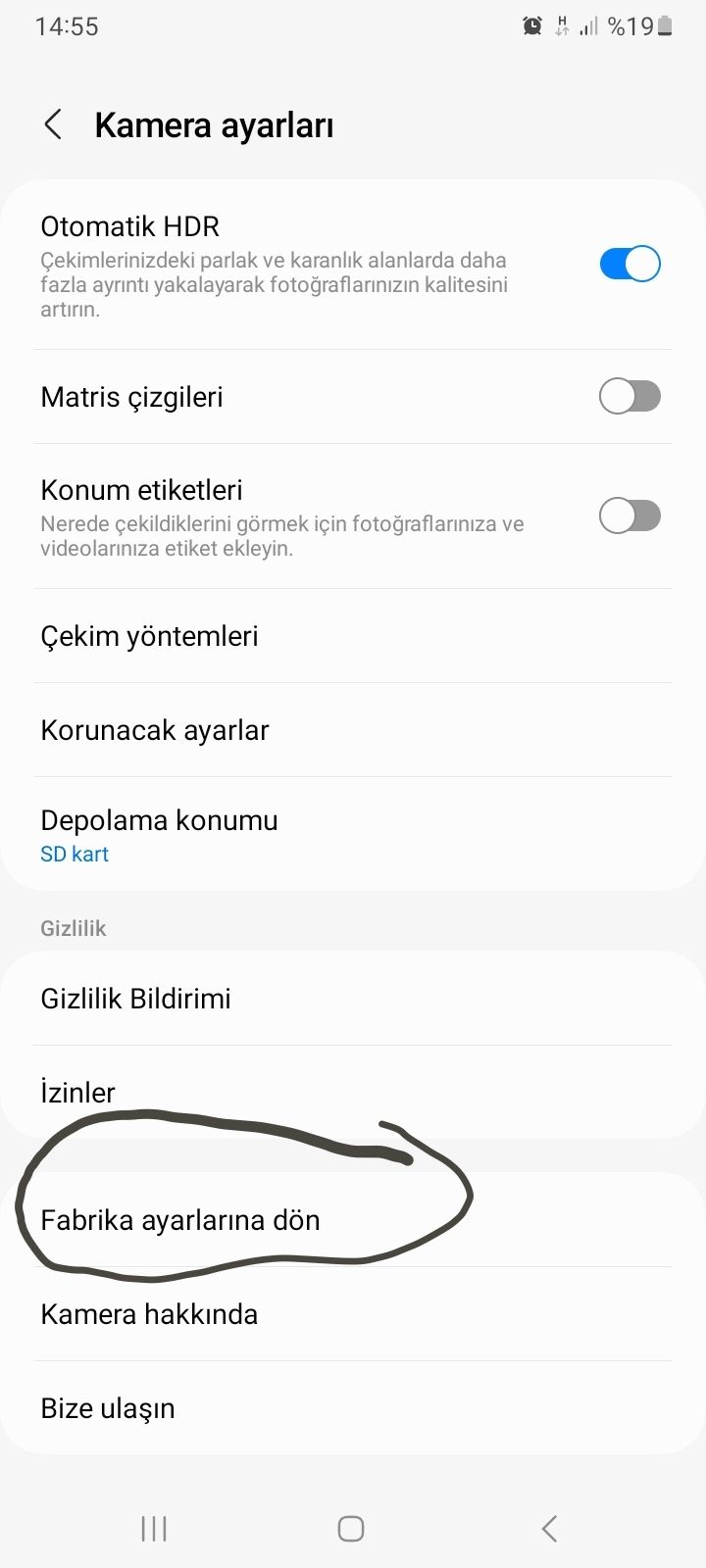Tap the back button in navigation bar
This screenshot has width=706, height=1568.
[549, 1527]
